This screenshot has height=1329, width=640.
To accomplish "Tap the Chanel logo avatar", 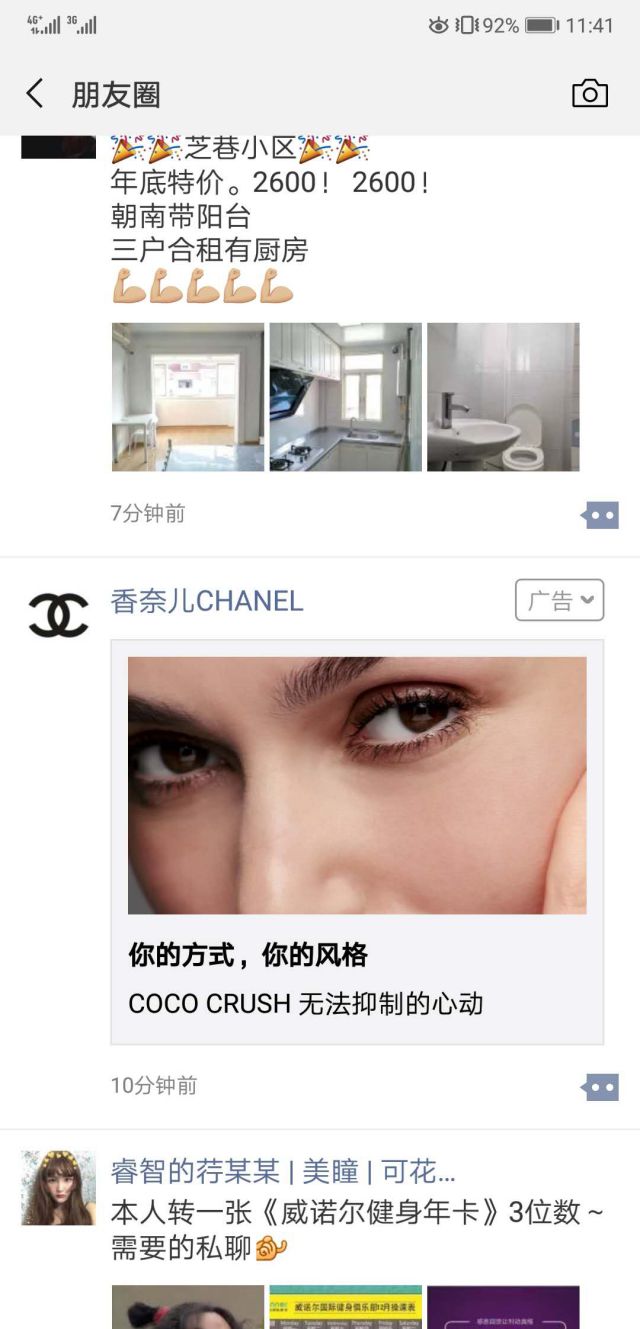I will click(x=58, y=615).
